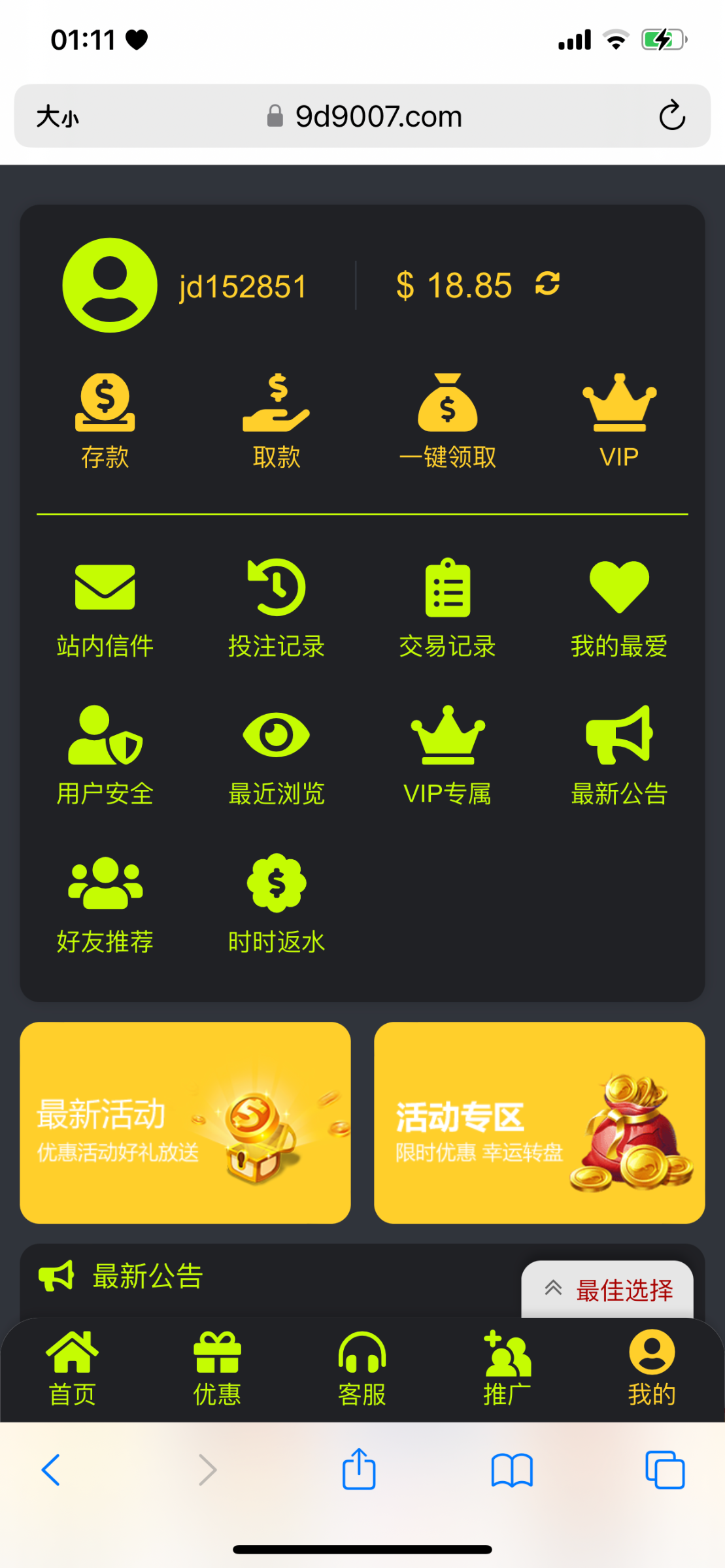Open VIP专属 section
725x1568 pixels.
(448, 755)
